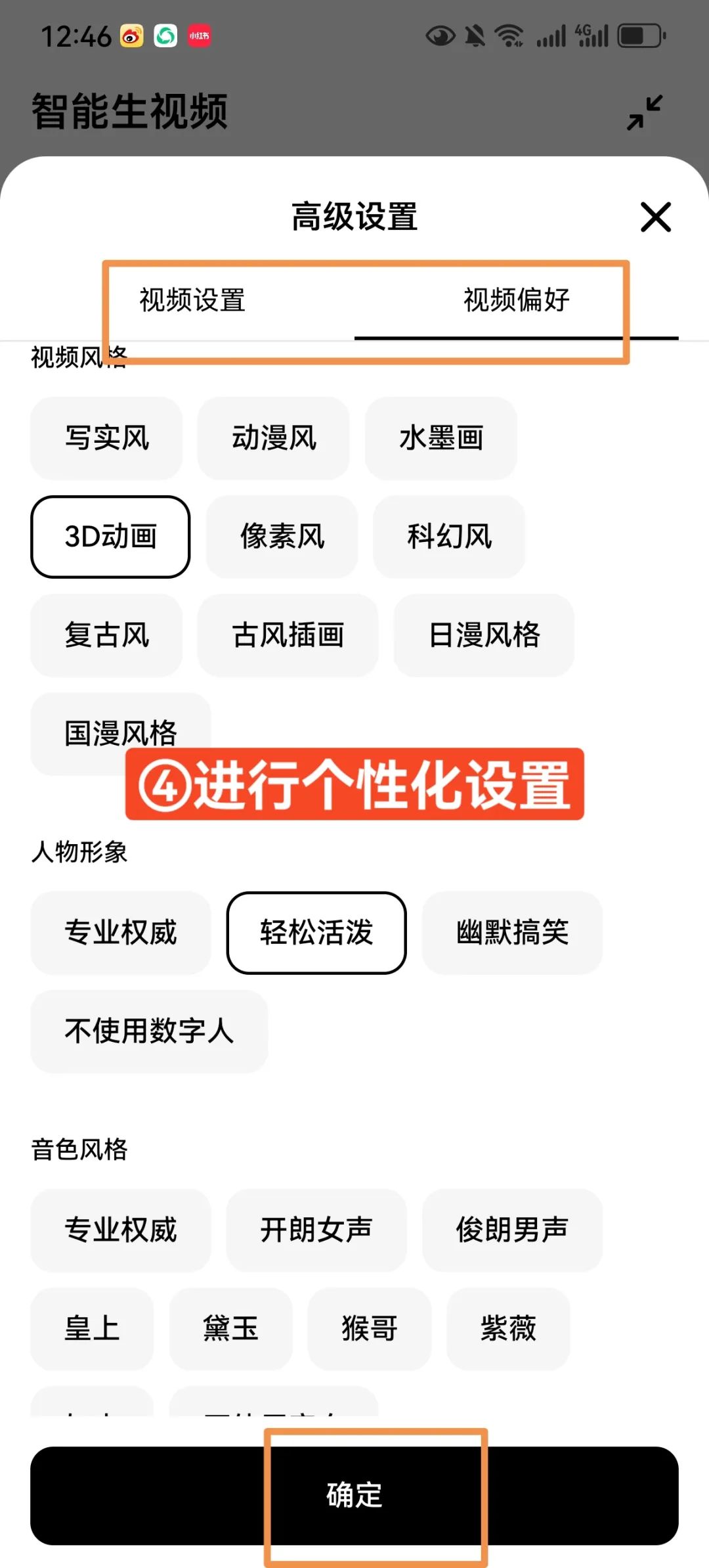Screen dimensions: 709x1568
Task: Choose the 古风插画 video style
Action: click(x=288, y=635)
